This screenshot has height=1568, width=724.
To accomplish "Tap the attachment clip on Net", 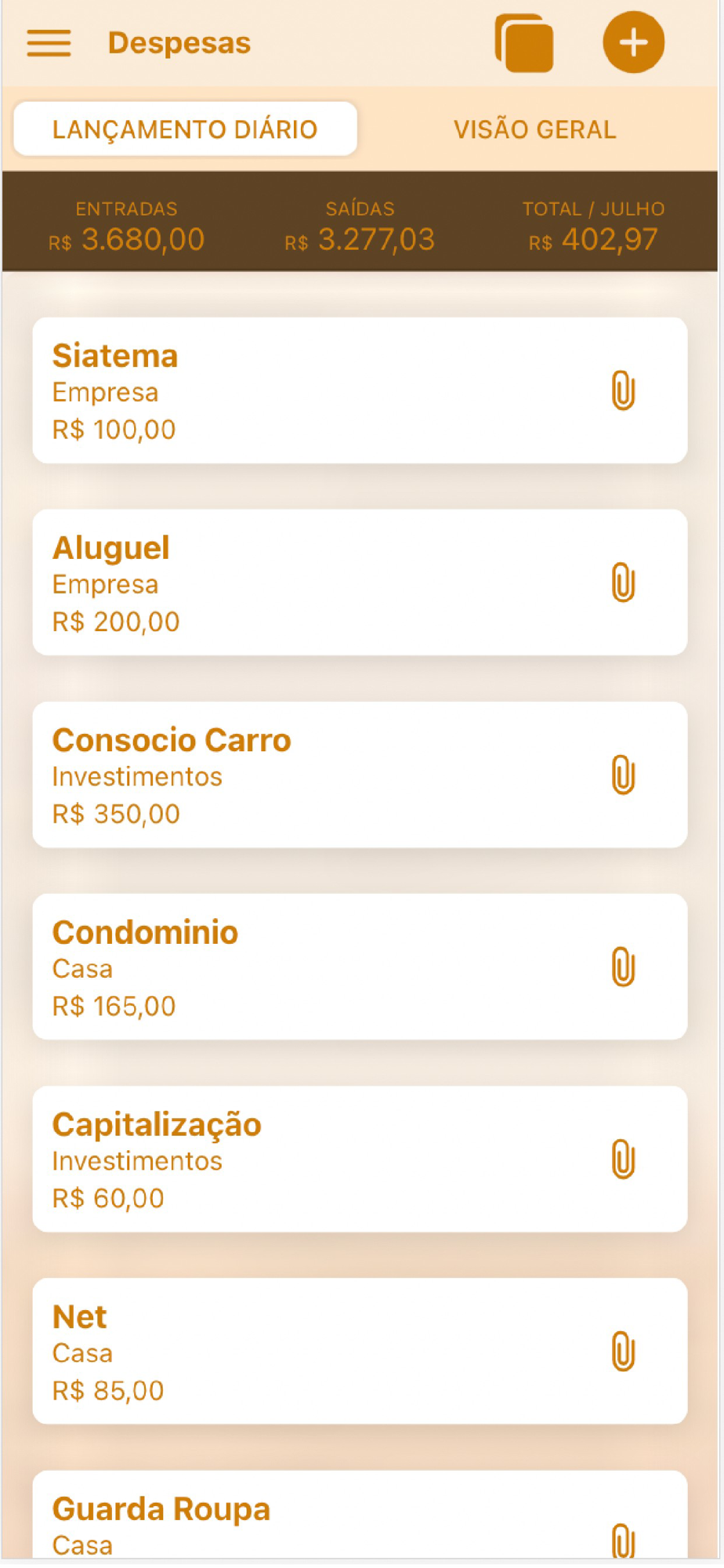I will 623,1351.
